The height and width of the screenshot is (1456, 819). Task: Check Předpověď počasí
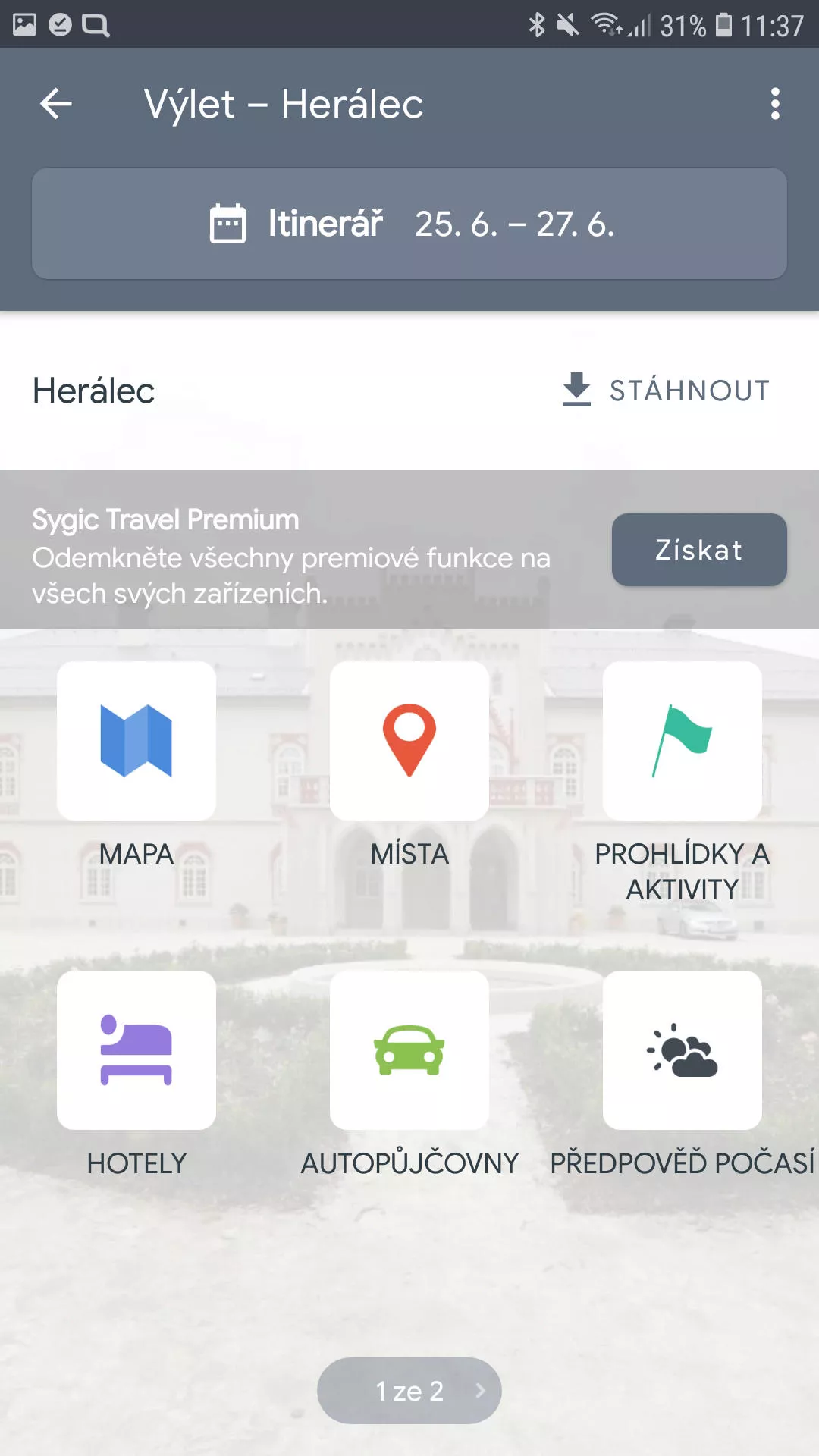point(682,1050)
